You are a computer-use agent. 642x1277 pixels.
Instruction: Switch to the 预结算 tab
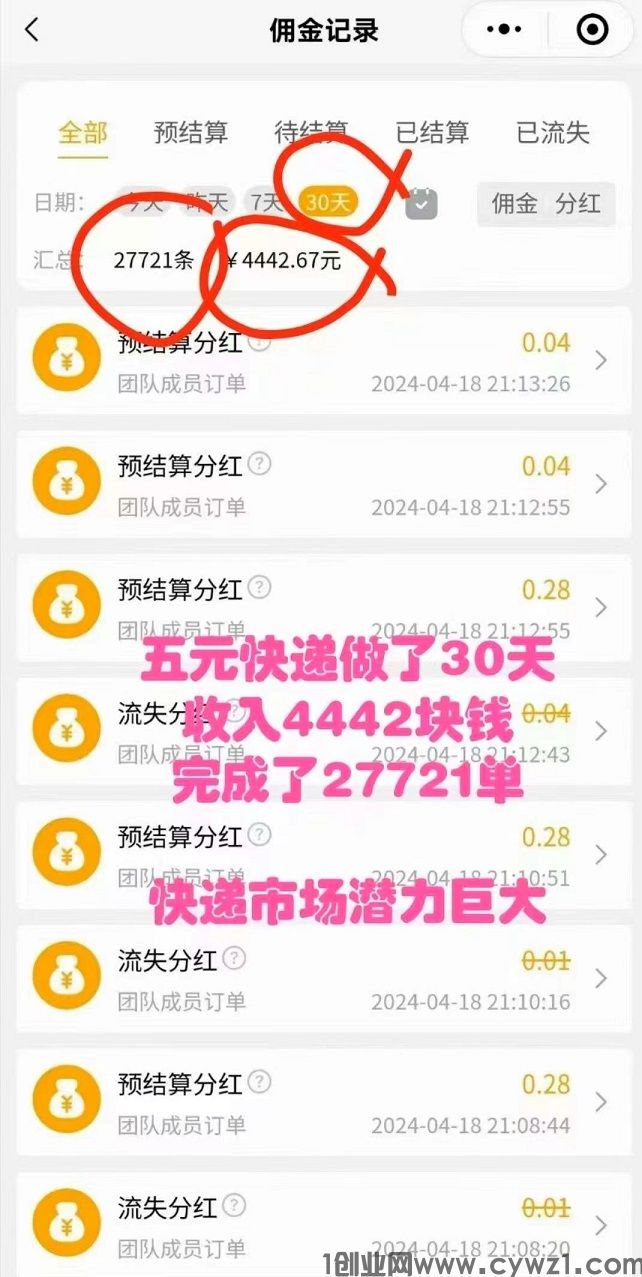190,132
